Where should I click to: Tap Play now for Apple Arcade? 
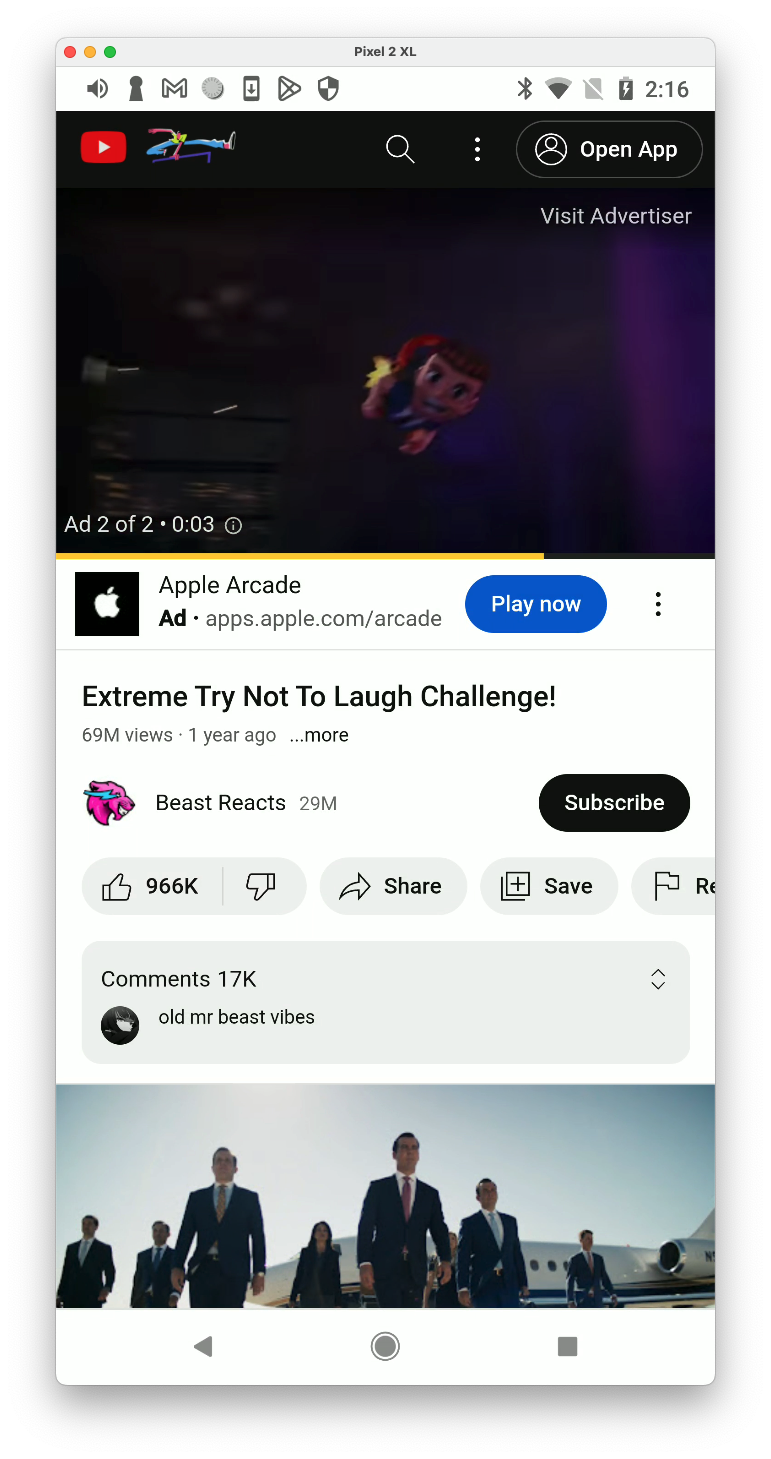tap(535, 604)
